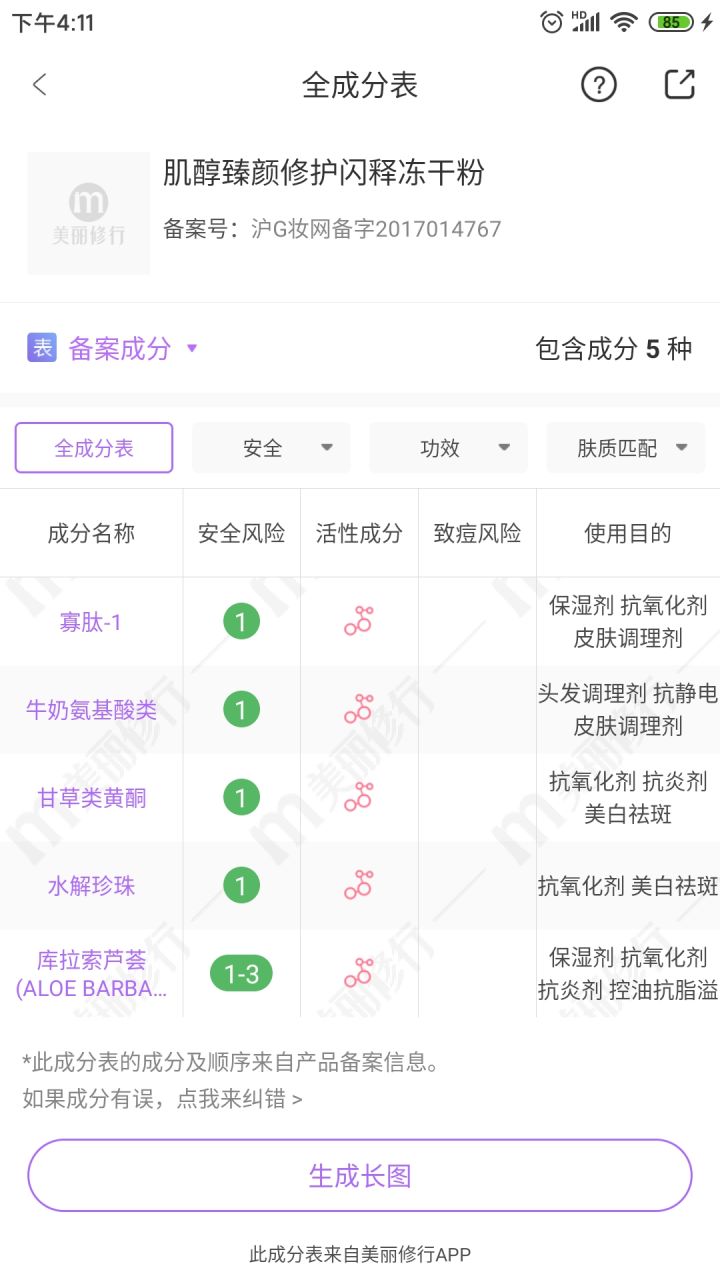Viewport: 720px width, 1280px height.
Task: Tap the 生成长图 button
Action: point(359,1175)
